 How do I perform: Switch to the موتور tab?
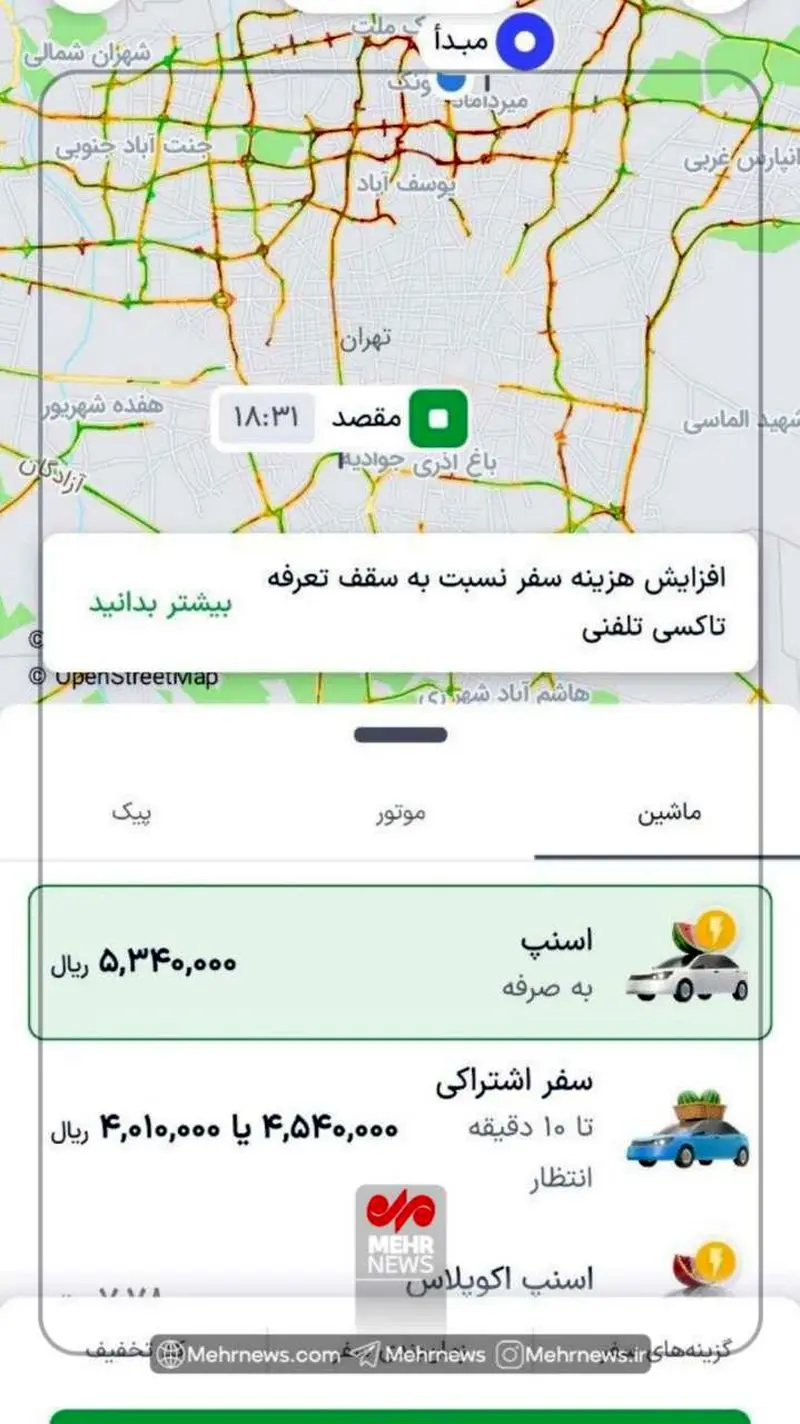400,813
